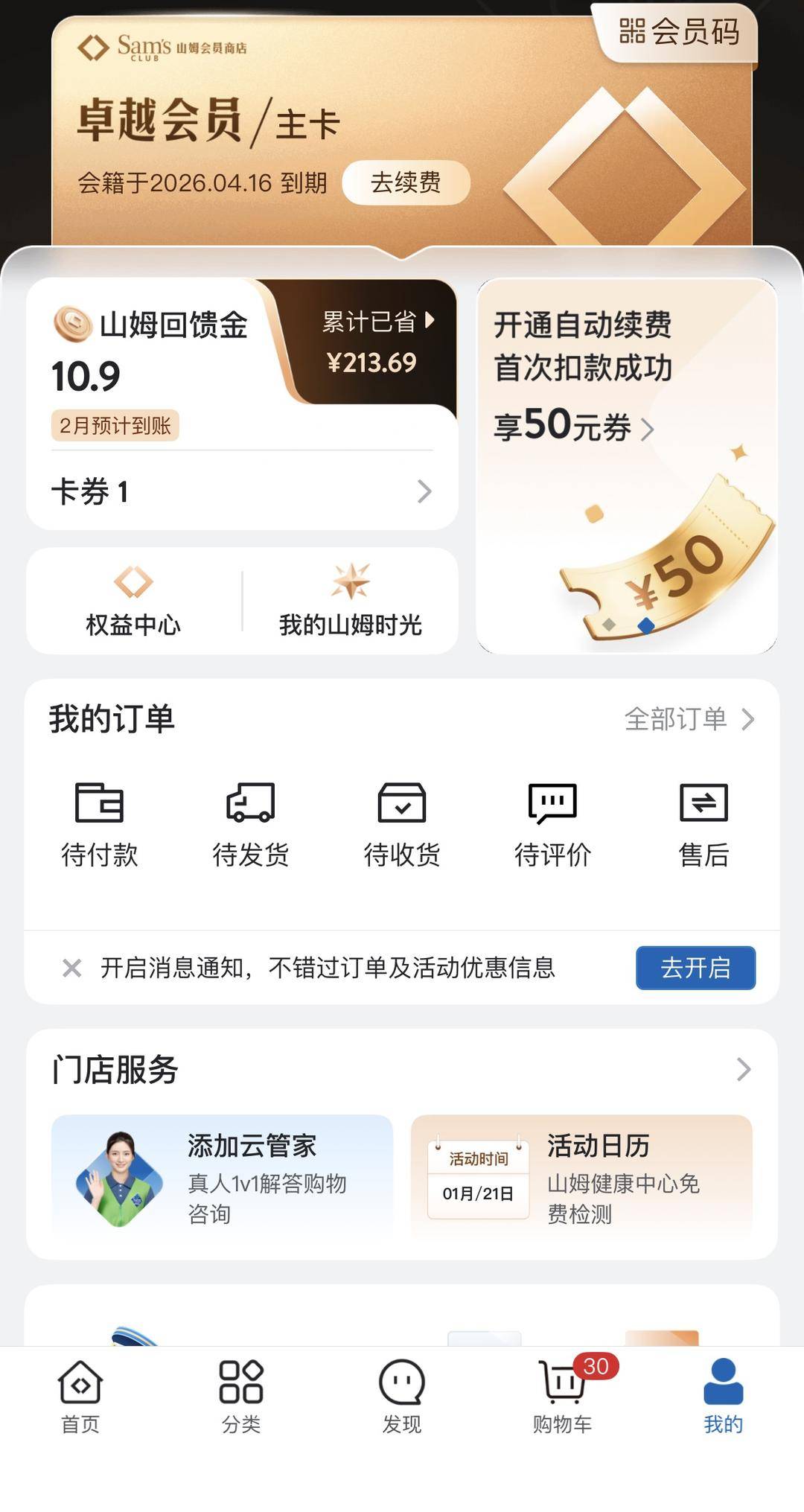The image size is (804, 1512).
Task: Go to the 购物车 cart tab
Action: point(563,1396)
